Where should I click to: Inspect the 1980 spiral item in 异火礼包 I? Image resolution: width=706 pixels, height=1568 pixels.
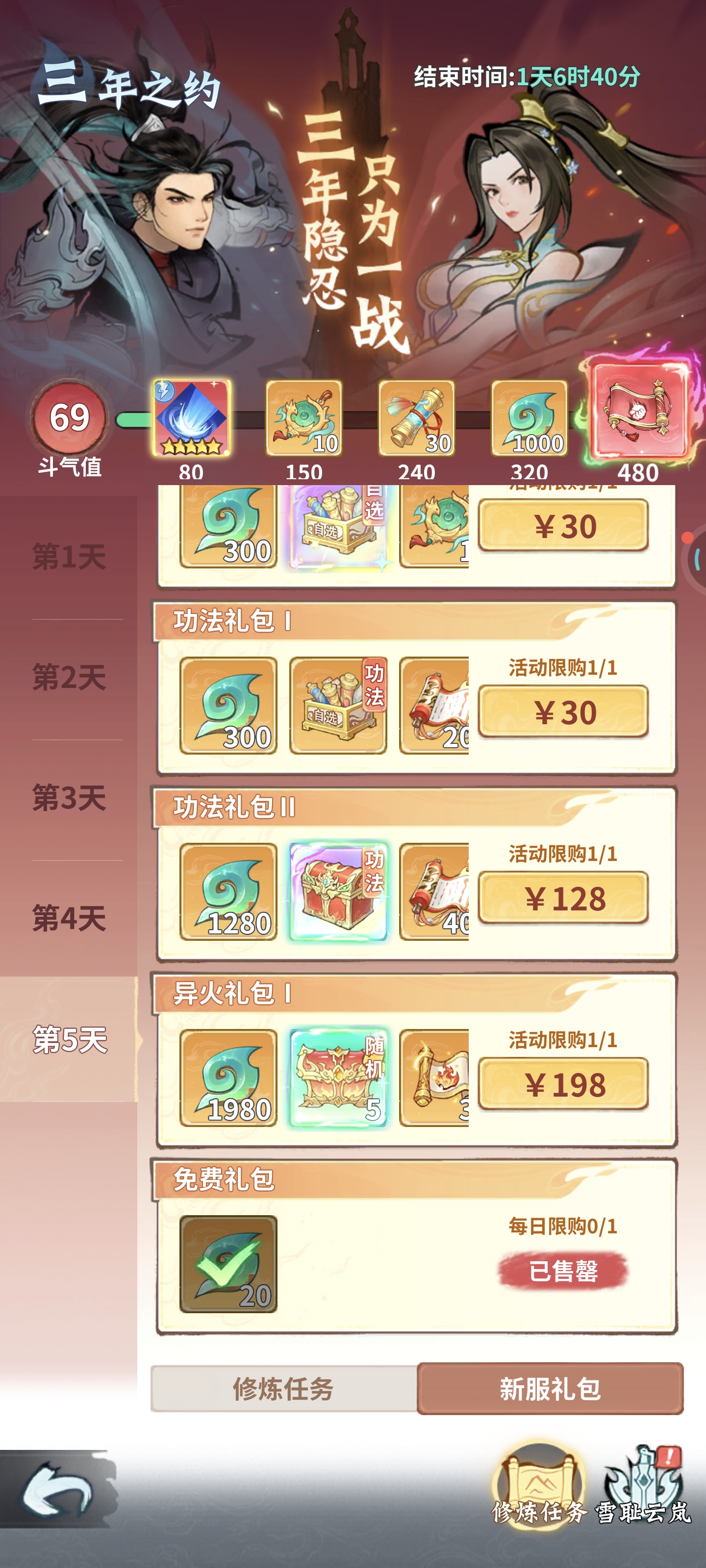(228, 1078)
